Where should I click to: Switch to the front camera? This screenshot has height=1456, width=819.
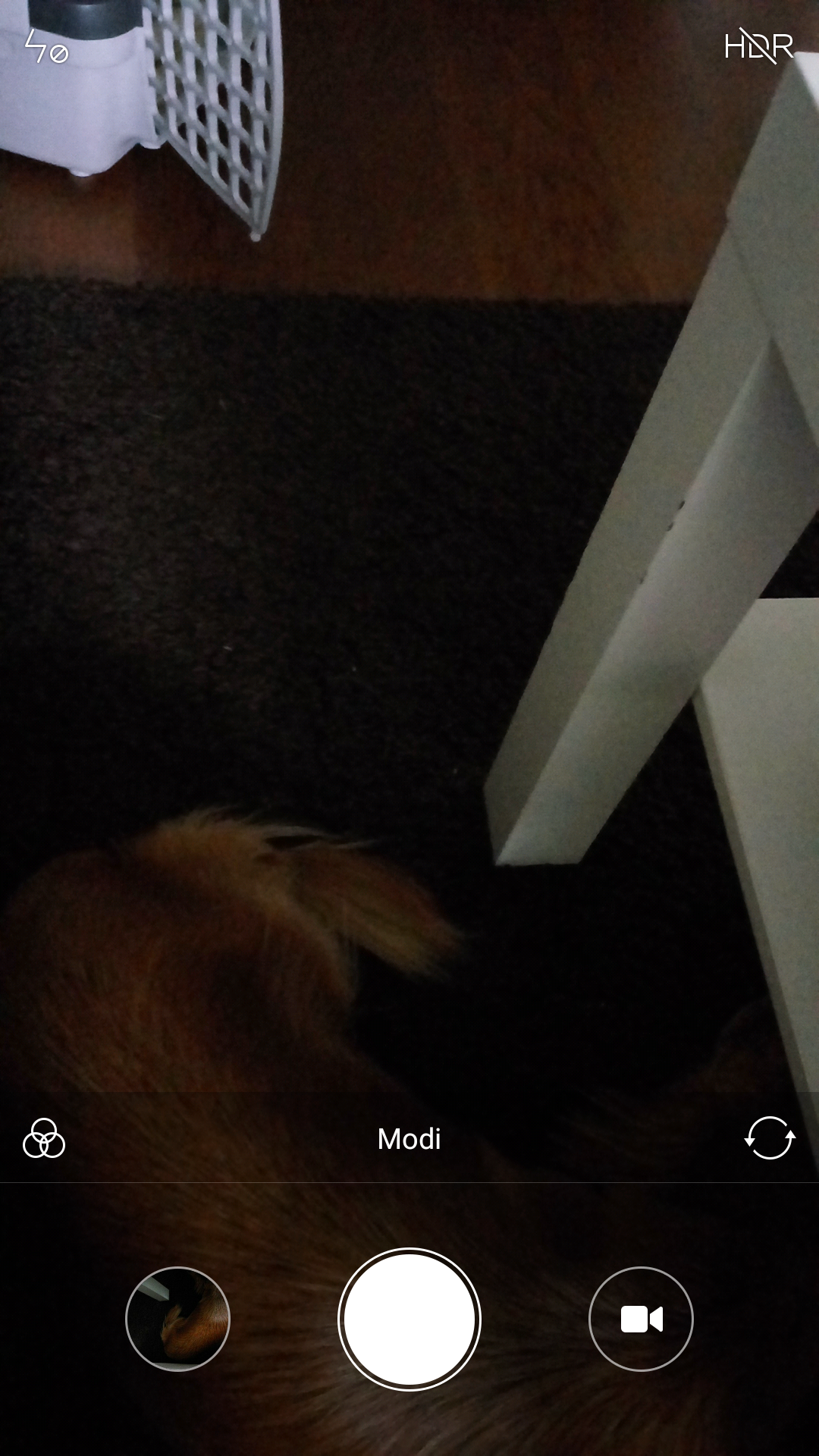coord(770,1138)
